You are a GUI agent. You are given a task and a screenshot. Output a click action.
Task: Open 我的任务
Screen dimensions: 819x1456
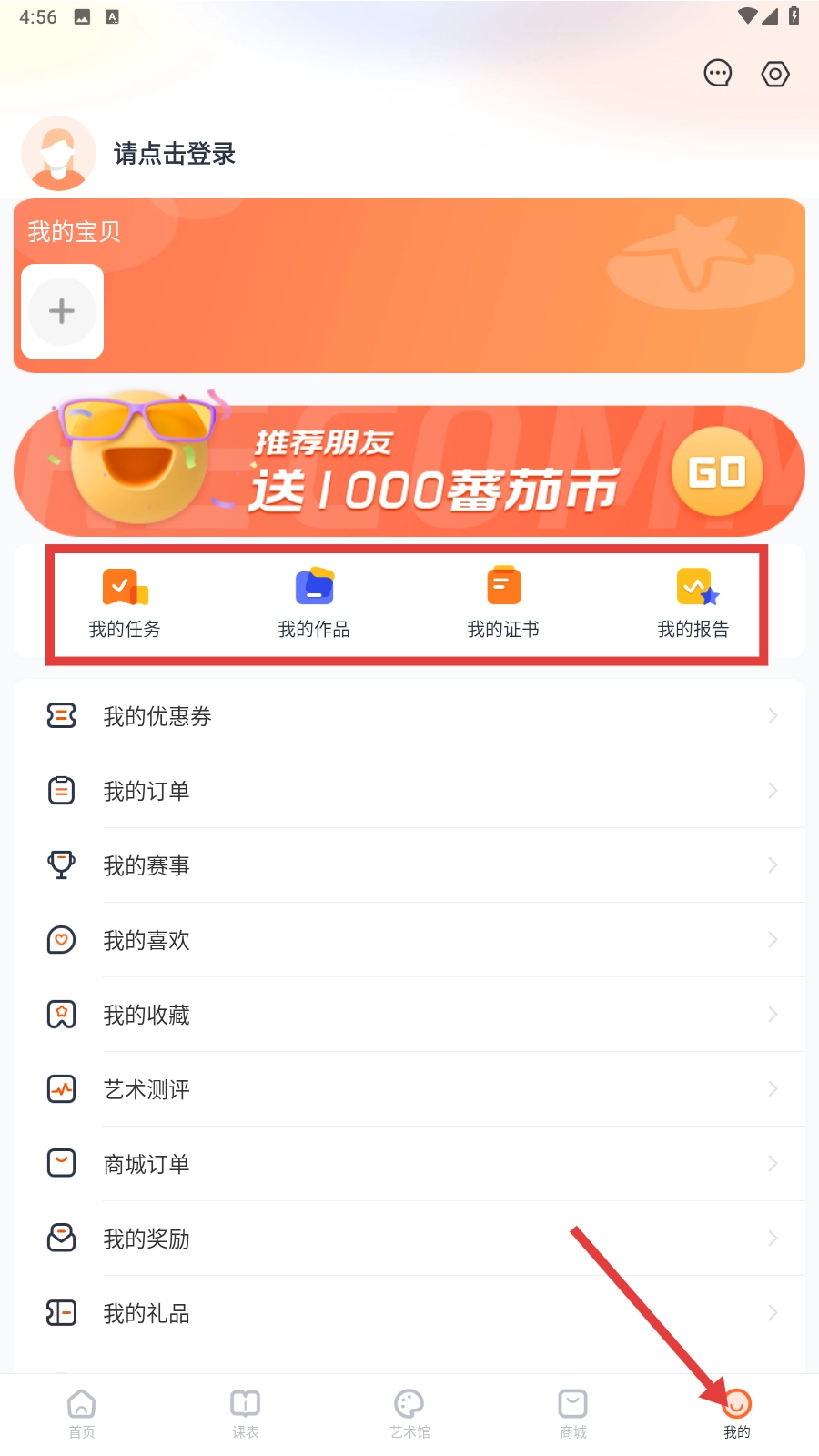(125, 603)
